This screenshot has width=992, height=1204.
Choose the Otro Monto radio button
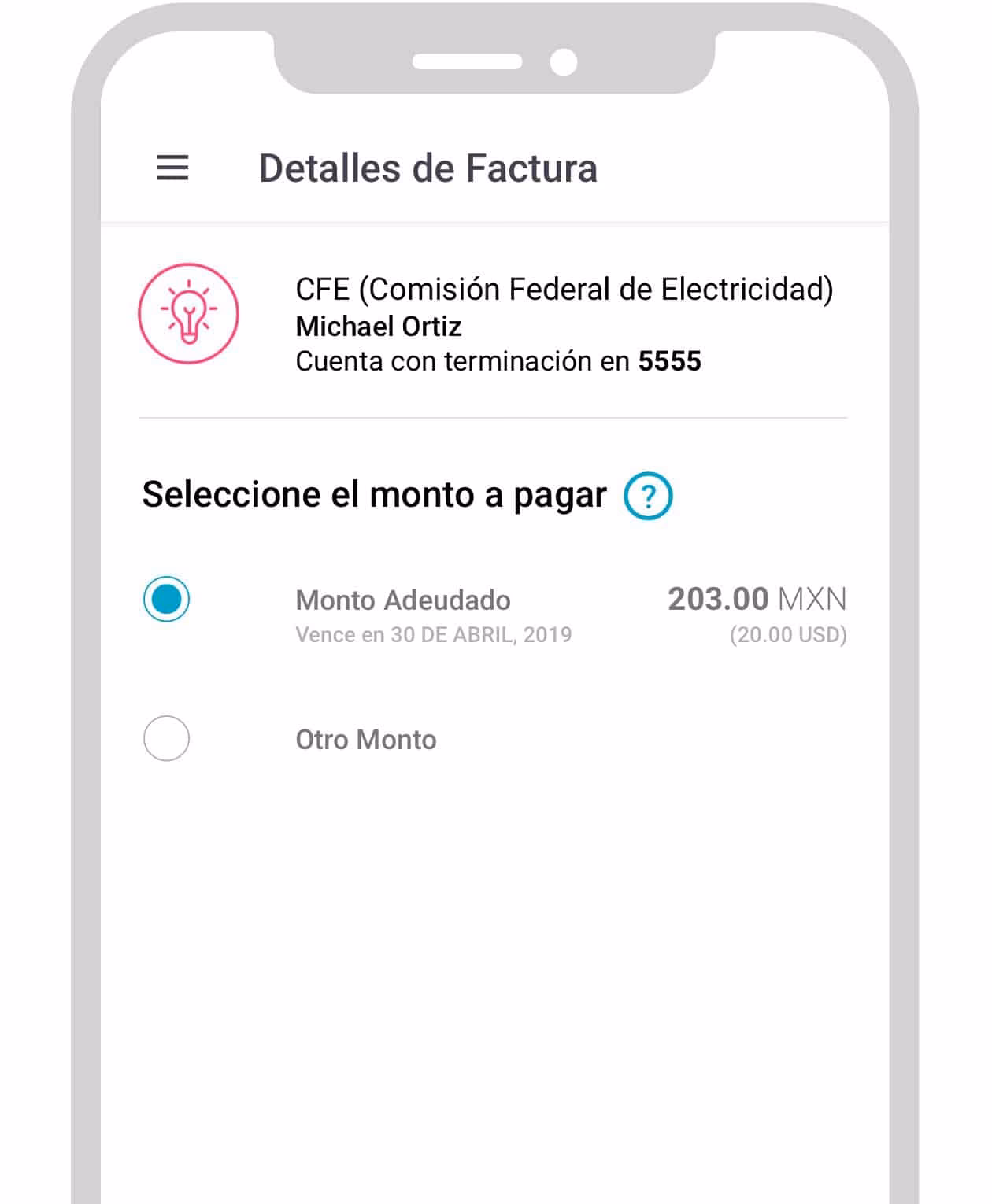[165, 739]
